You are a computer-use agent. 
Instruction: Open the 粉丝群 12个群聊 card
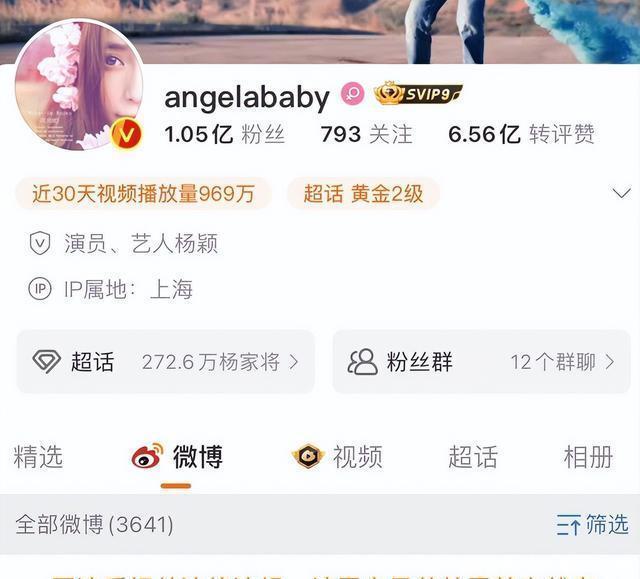(481, 362)
